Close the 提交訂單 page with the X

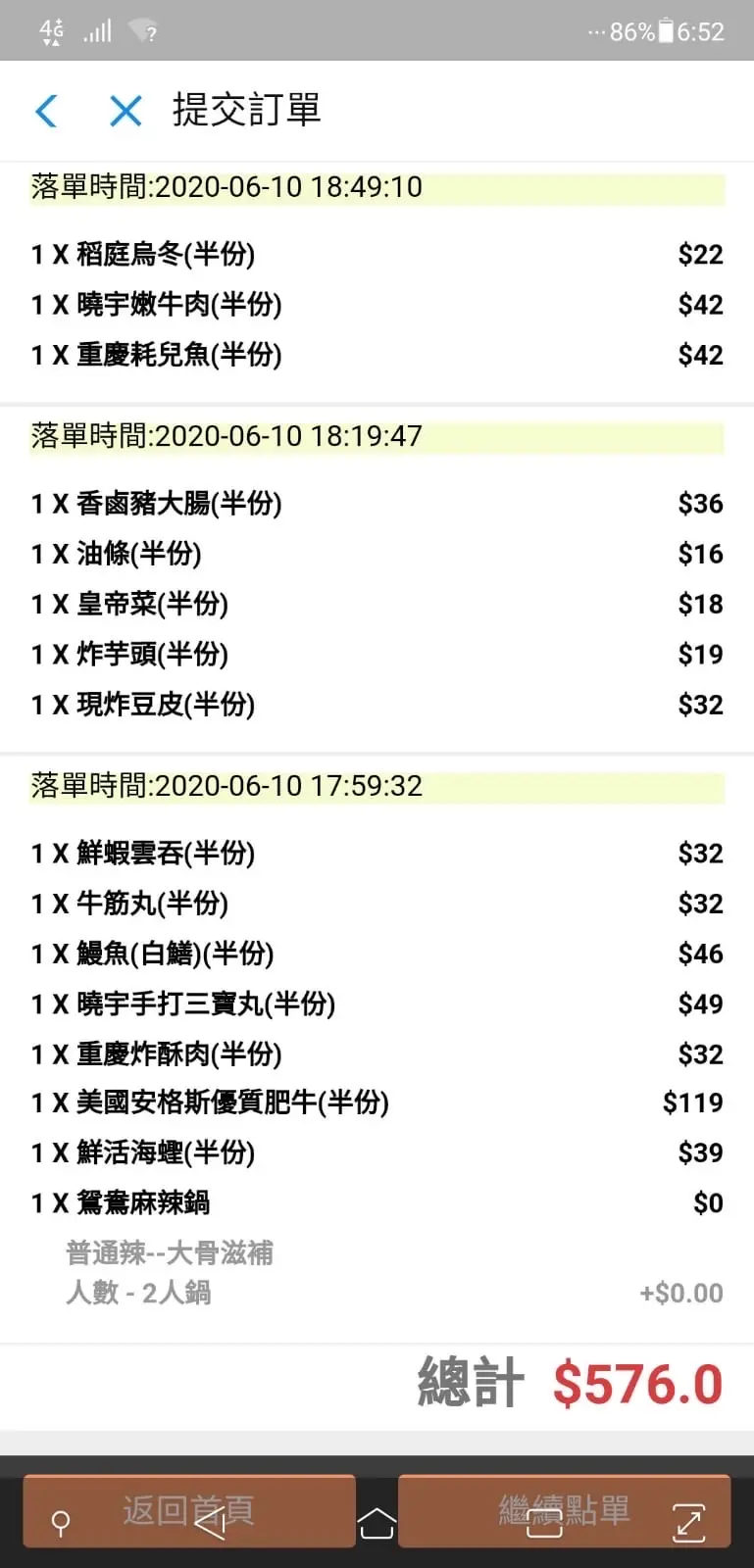tap(126, 111)
